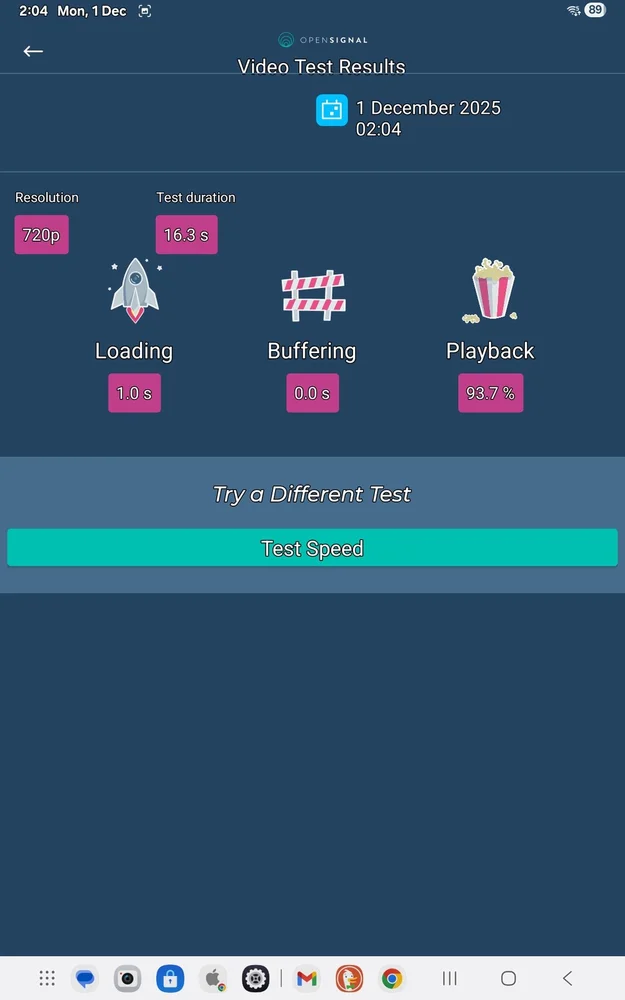
Task: Tap the system home button
Action: (508, 978)
